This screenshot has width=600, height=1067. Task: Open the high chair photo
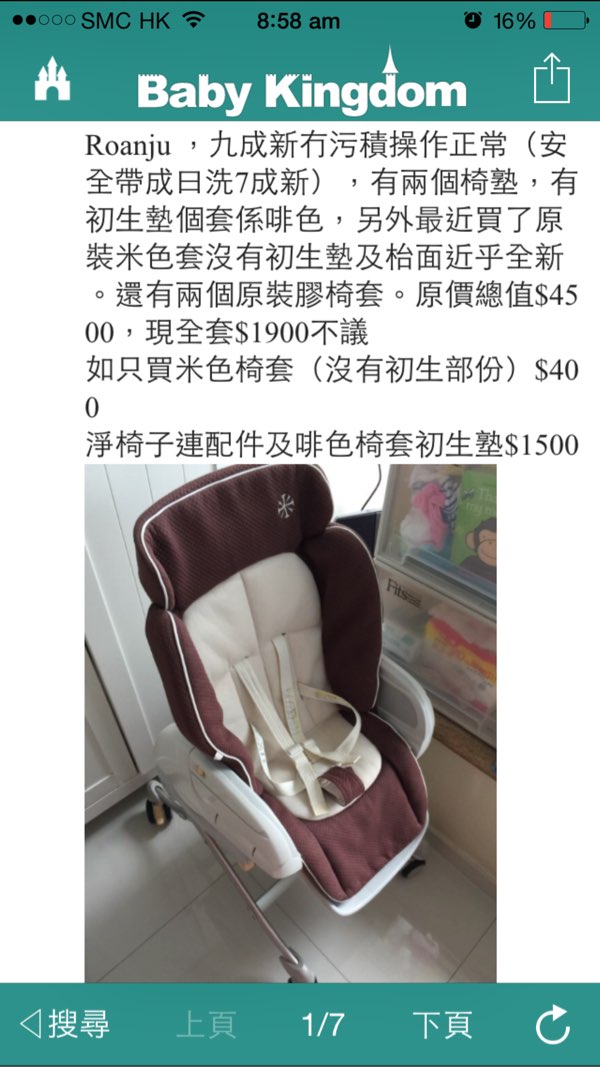click(290, 723)
